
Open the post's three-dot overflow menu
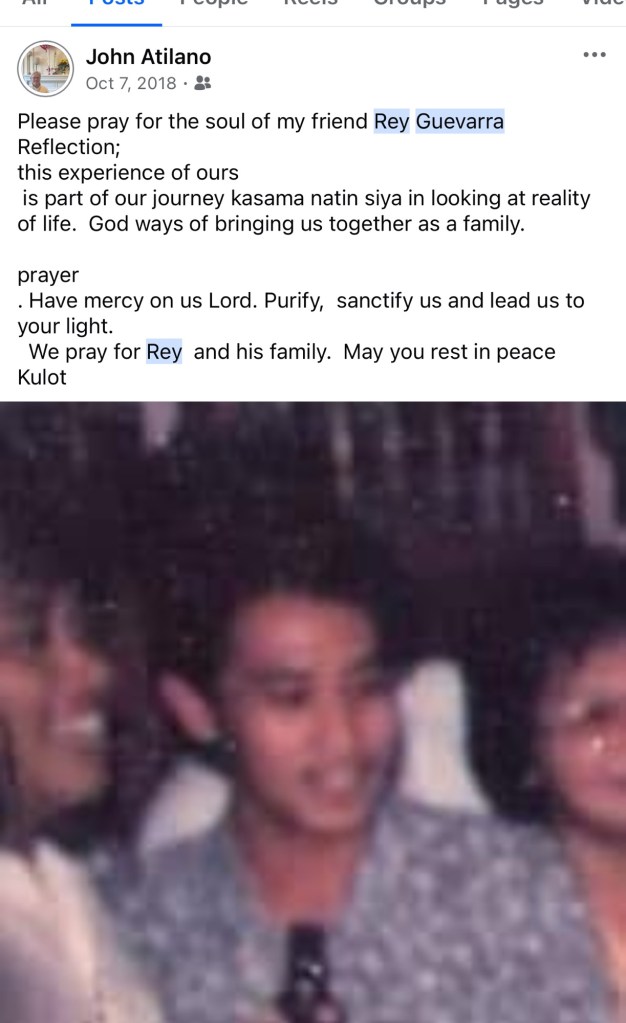(594, 55)
